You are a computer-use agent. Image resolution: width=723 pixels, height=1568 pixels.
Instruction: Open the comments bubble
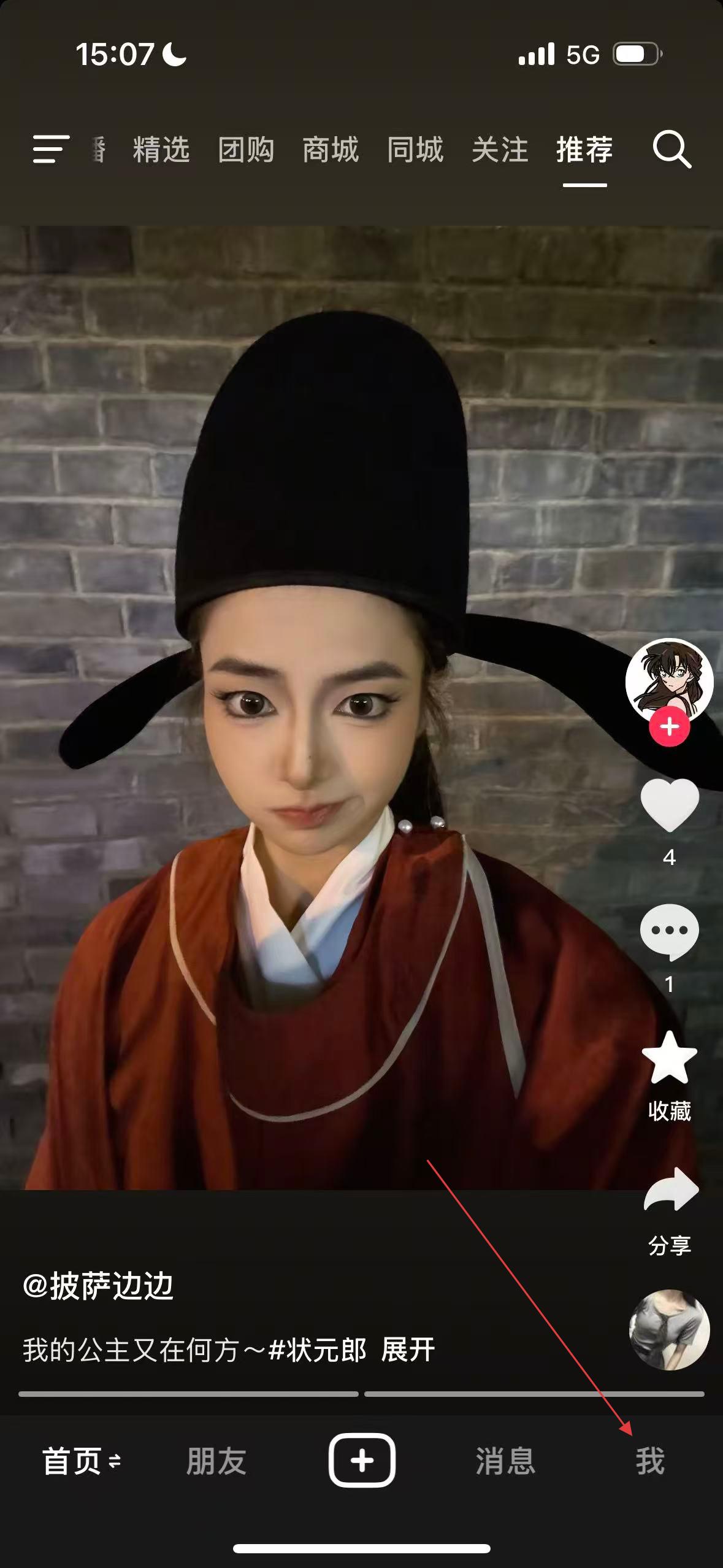669,932
